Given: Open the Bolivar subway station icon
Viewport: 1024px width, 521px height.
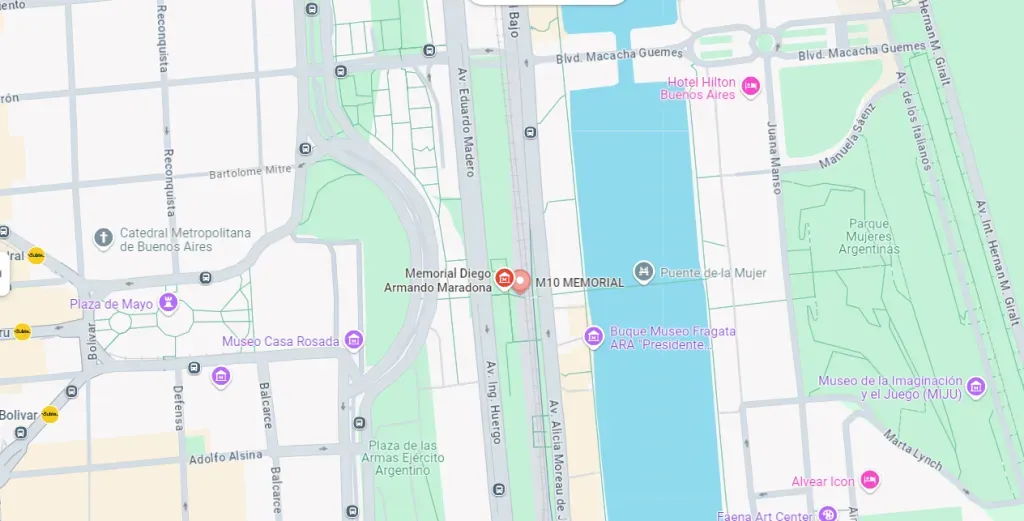Looking at the screenshot, I should pos(49,414).
